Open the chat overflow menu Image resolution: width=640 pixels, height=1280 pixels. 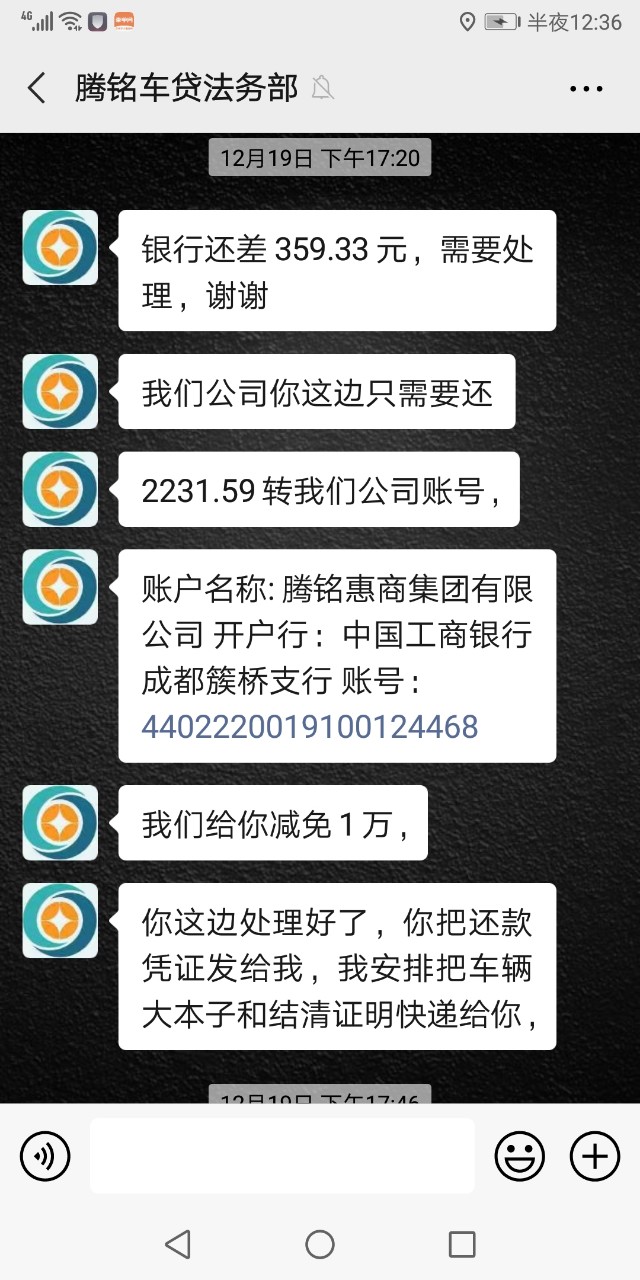586,88
